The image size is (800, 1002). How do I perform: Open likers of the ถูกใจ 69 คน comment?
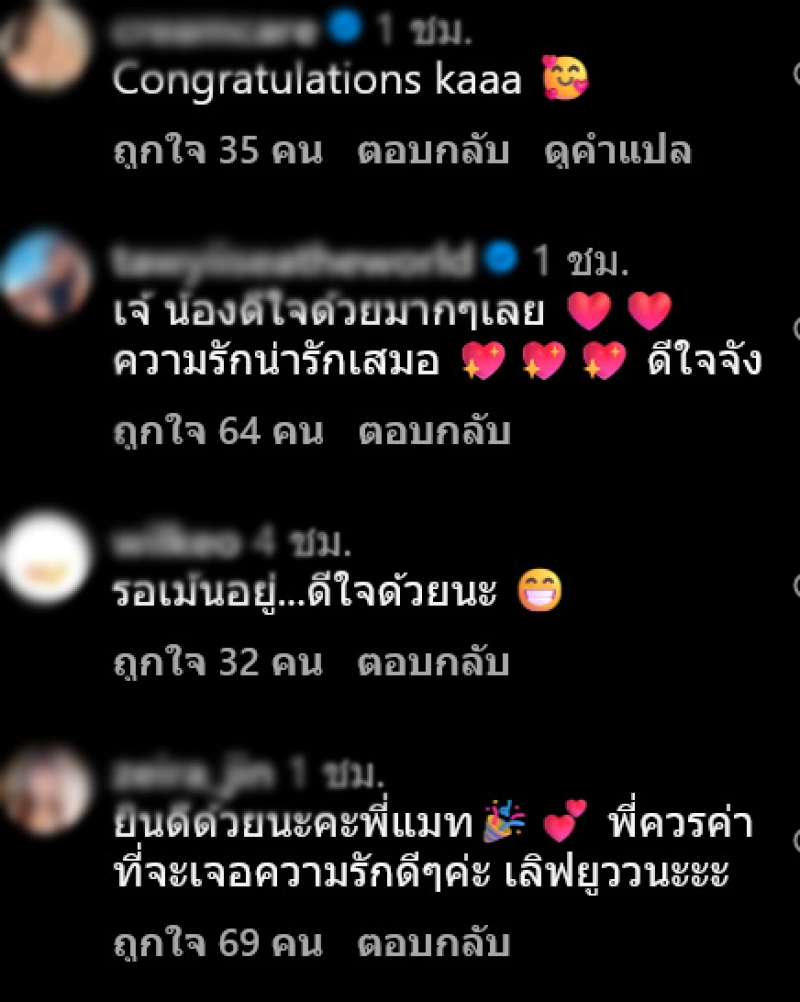217,942
